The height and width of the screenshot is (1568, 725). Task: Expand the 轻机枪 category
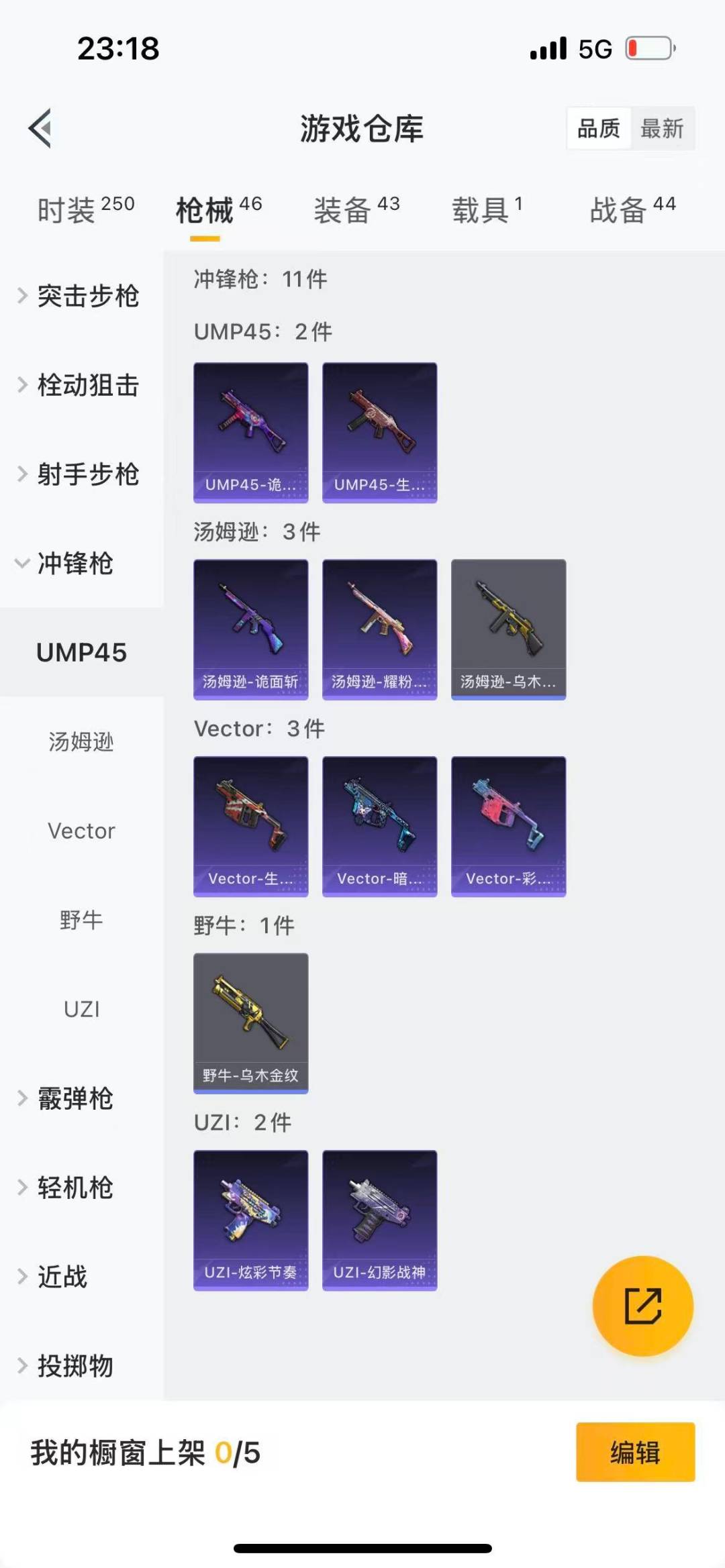pos(67,1188)
